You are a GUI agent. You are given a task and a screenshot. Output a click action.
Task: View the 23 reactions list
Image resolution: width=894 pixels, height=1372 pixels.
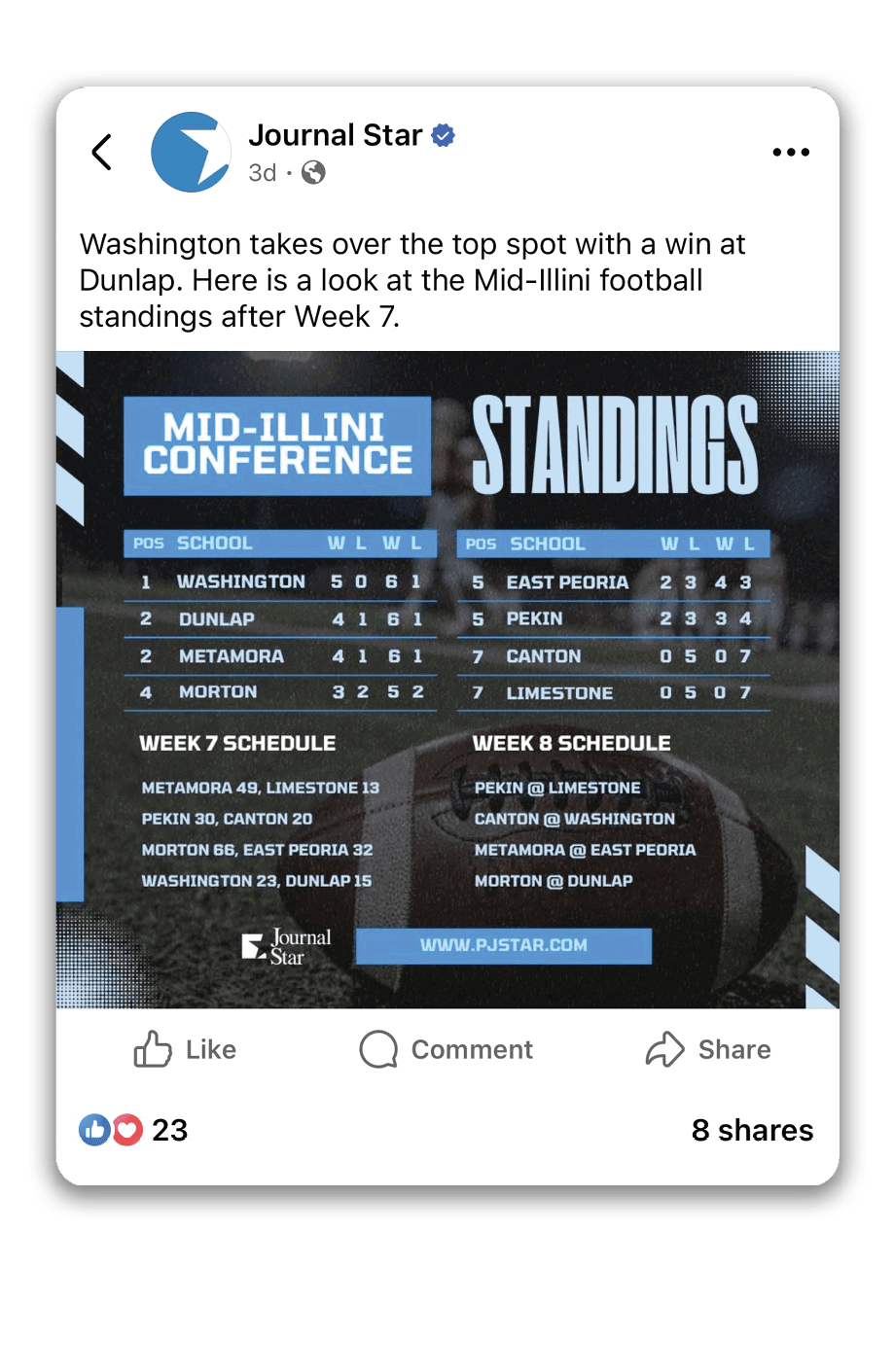click(133, 1130)
